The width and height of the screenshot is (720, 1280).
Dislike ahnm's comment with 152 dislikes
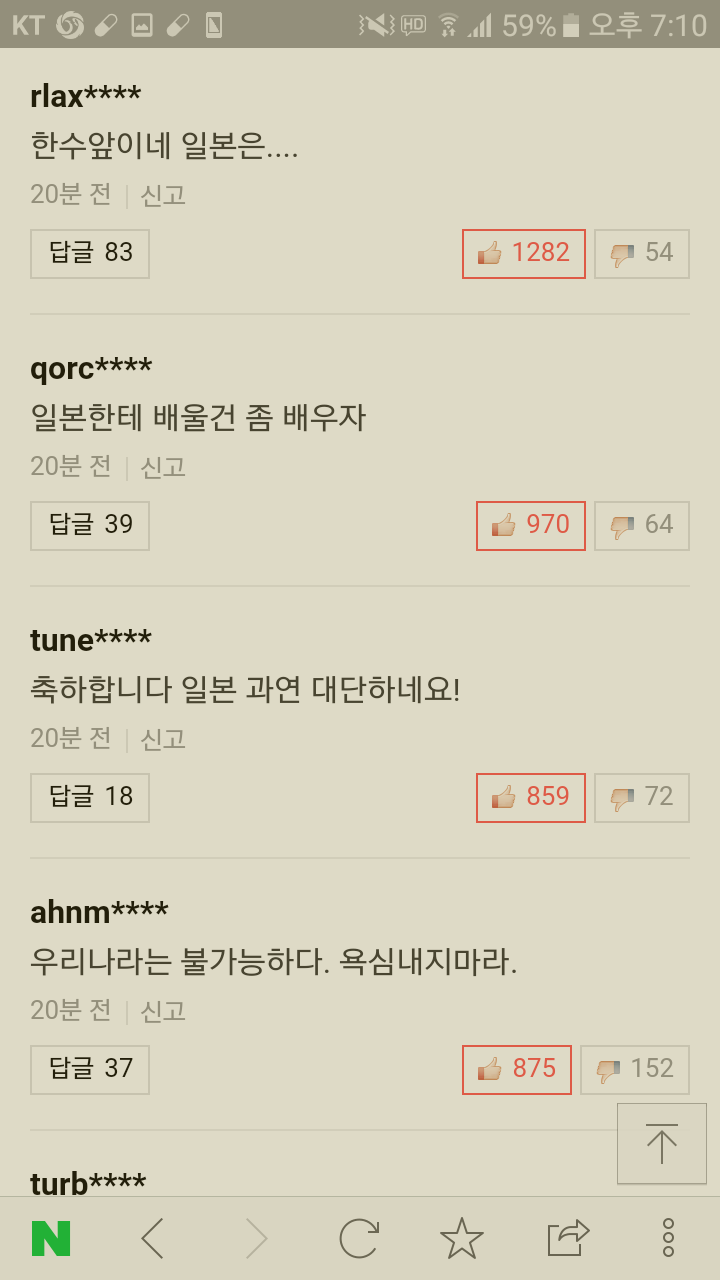pyautogui.click(x=634, y=1069)
